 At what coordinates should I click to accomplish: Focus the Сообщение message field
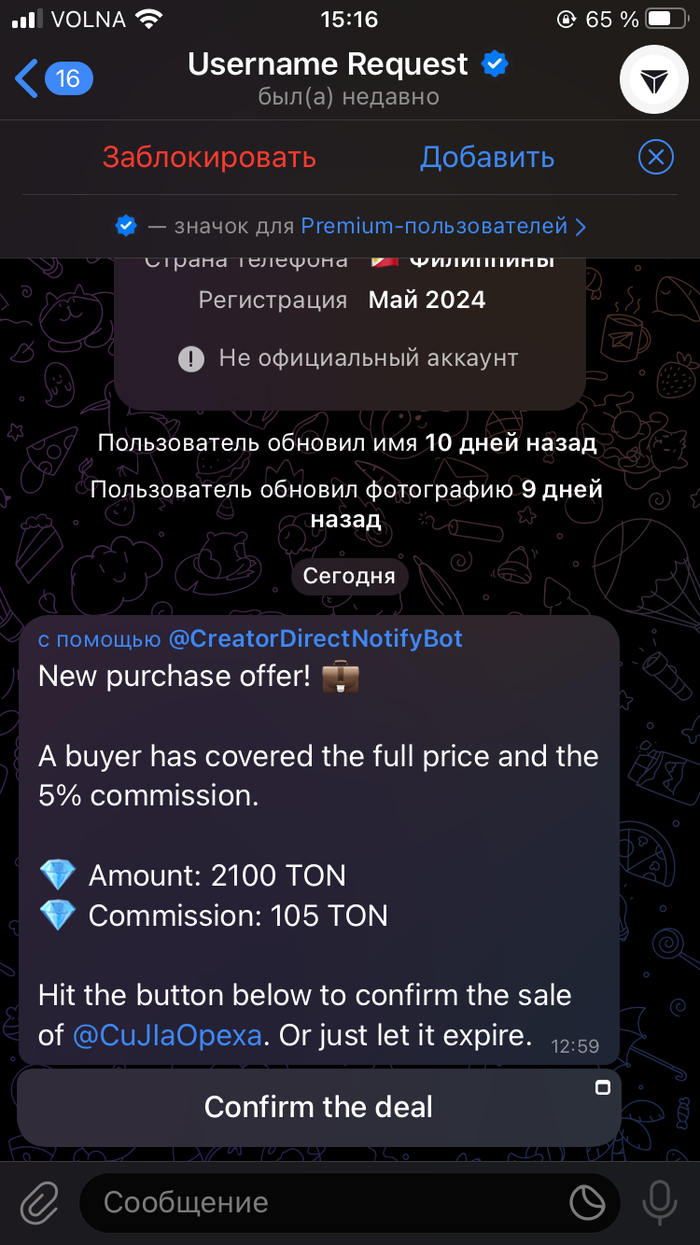pos(320,1202)
